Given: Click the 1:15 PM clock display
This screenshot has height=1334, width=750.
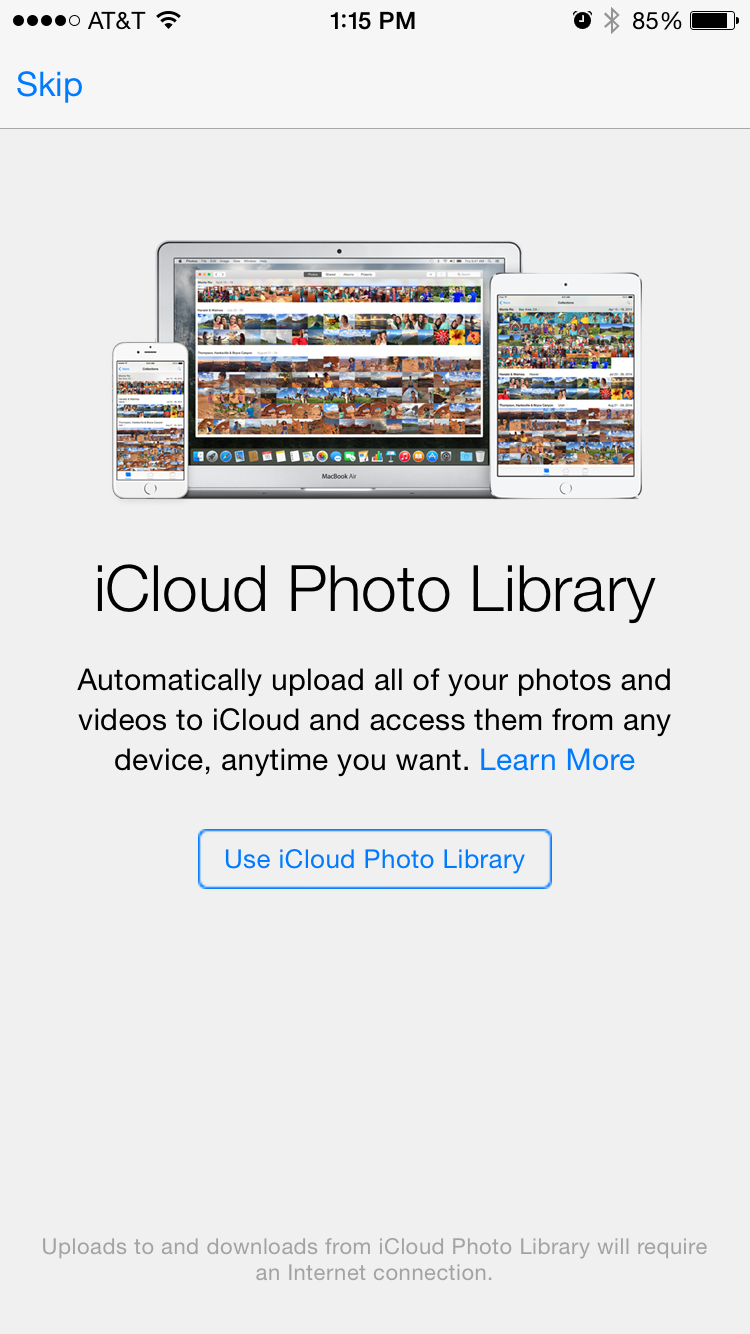Looking at the screenshot, I should [x=373, y=20].
